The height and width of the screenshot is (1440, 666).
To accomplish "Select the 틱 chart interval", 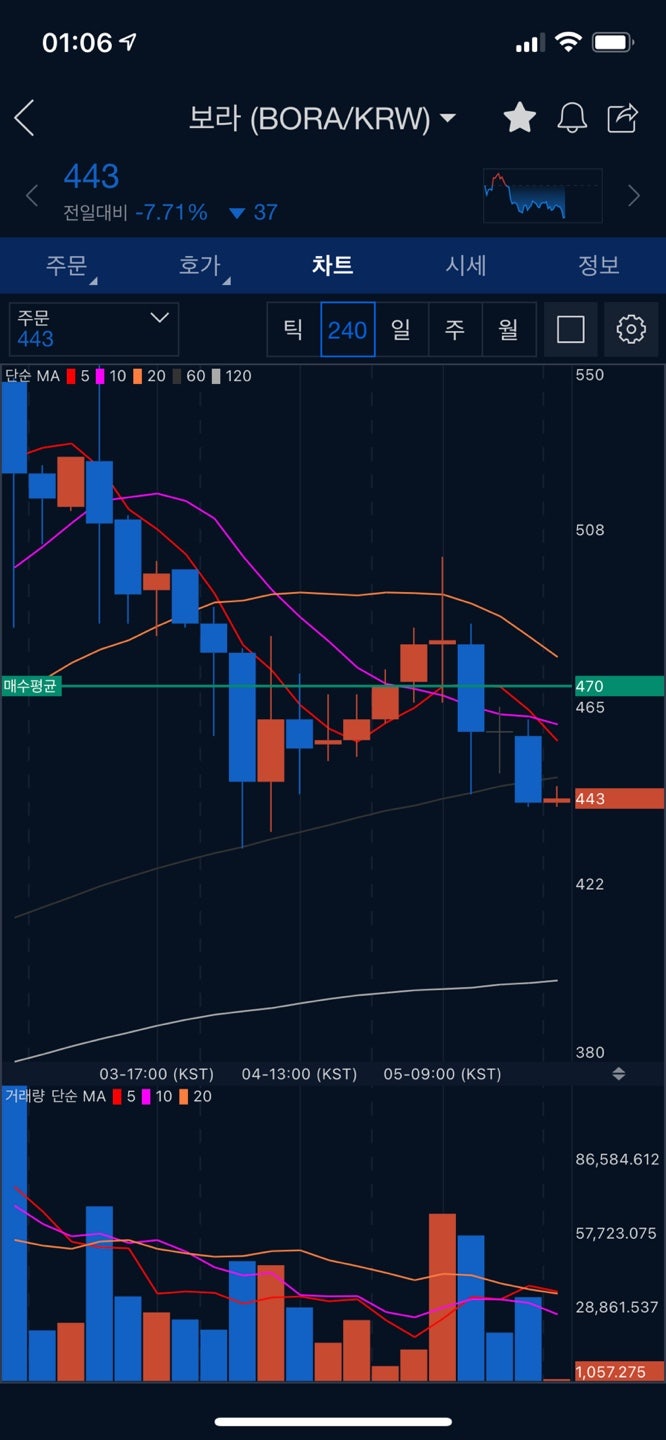I will point(293,329).
